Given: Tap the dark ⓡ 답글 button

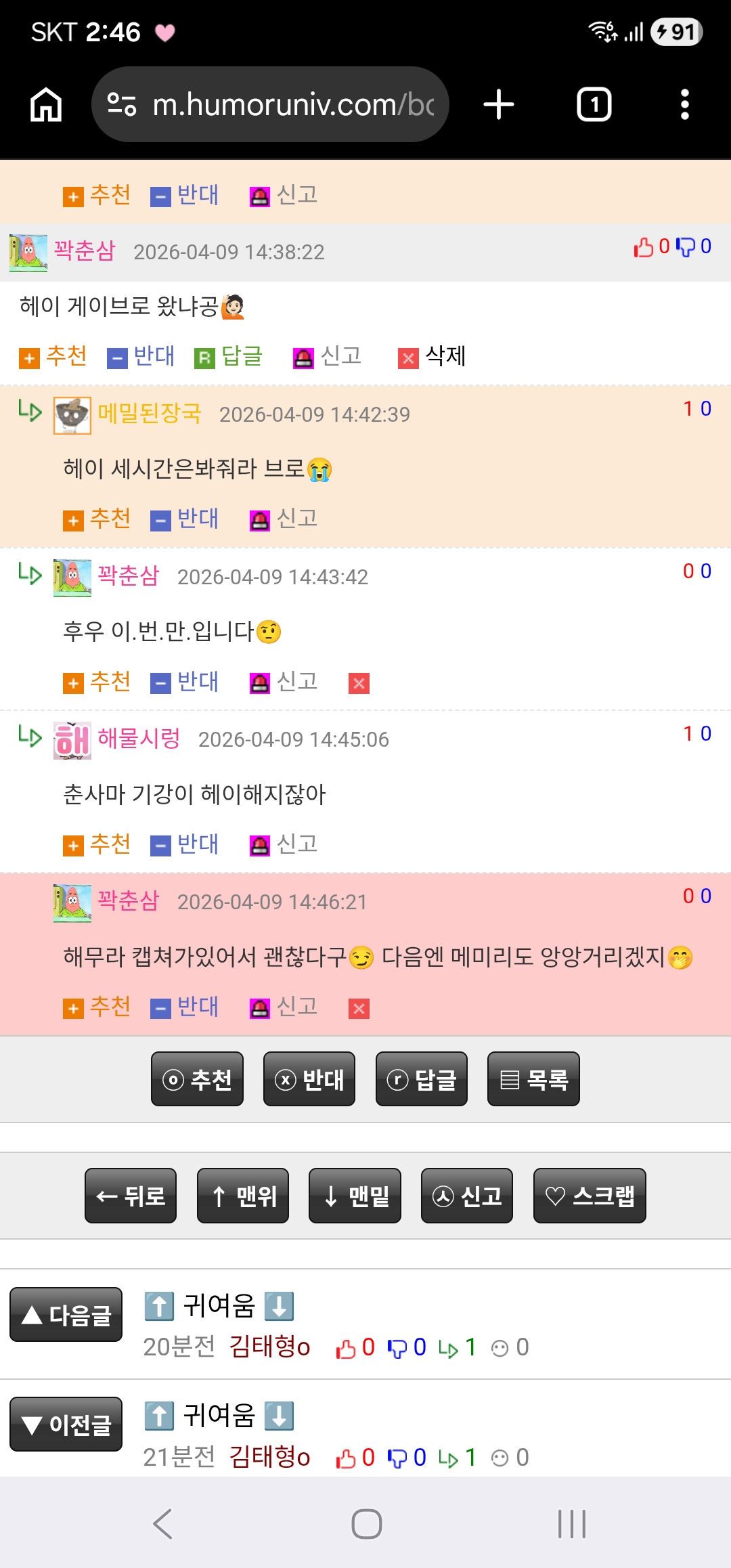Looking at the screenshot, I should pyautogui.click(x=421, y=1079).
